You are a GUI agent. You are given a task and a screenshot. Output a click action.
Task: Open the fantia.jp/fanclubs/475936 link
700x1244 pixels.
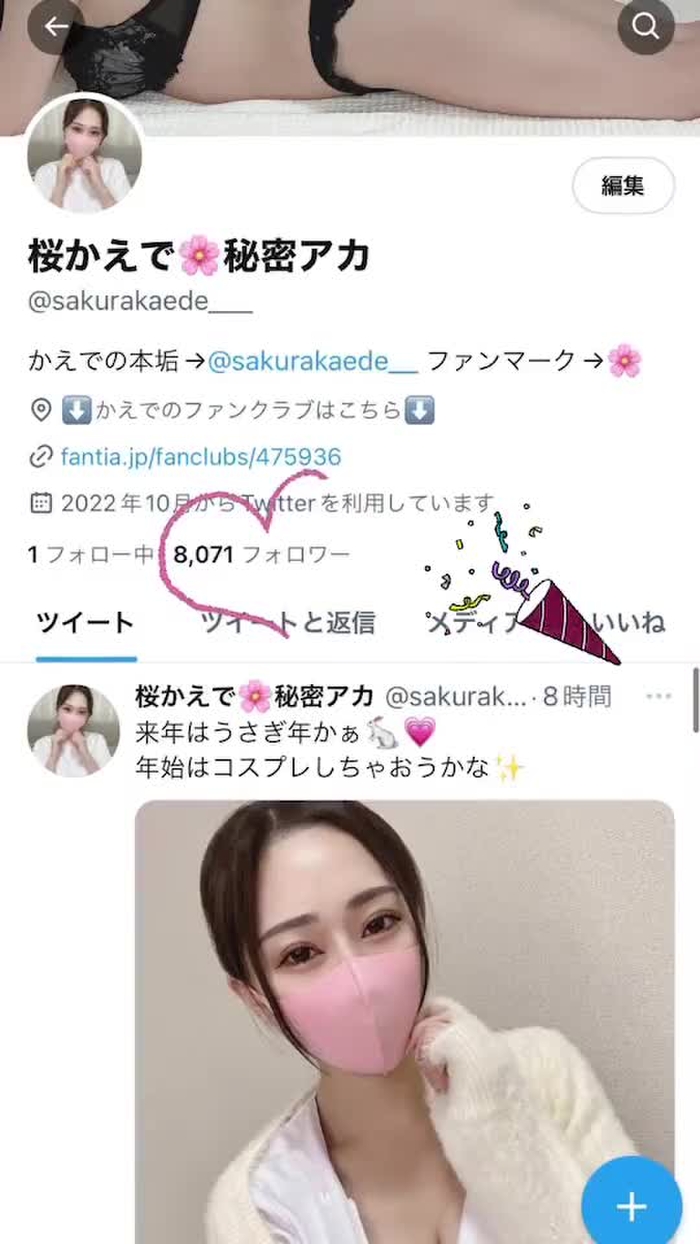[x=201, y=457]
